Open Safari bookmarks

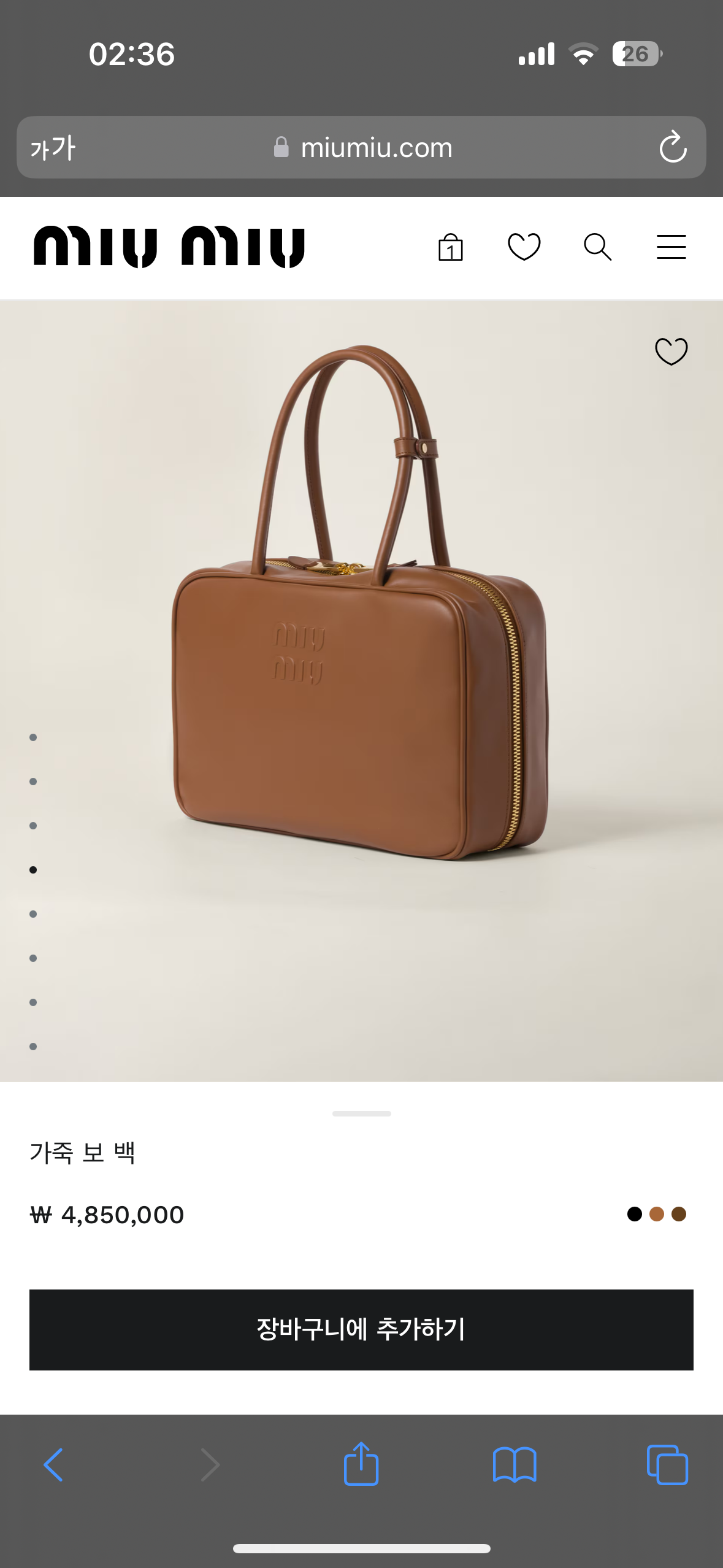click(x=515, y=1465)
